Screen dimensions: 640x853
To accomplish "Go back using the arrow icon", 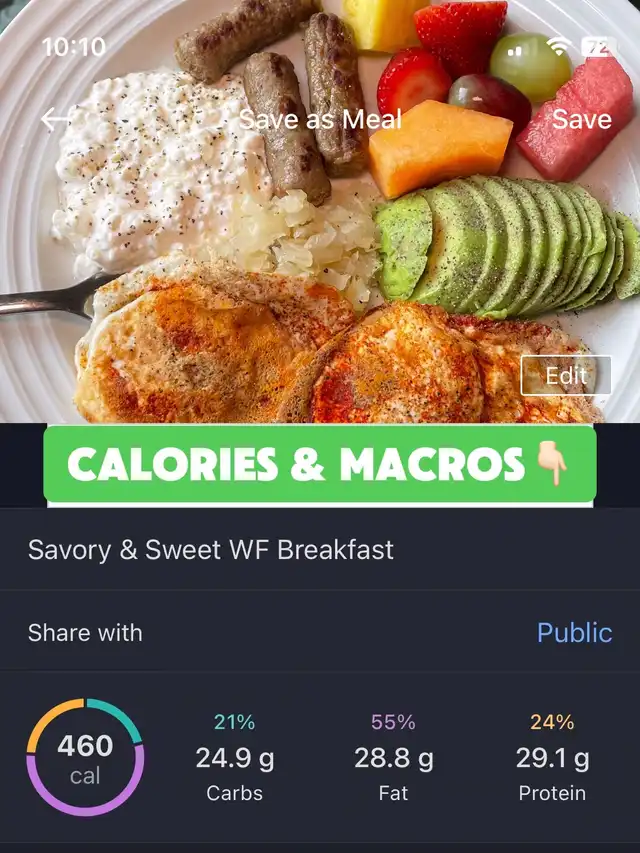I will [56, 120].
